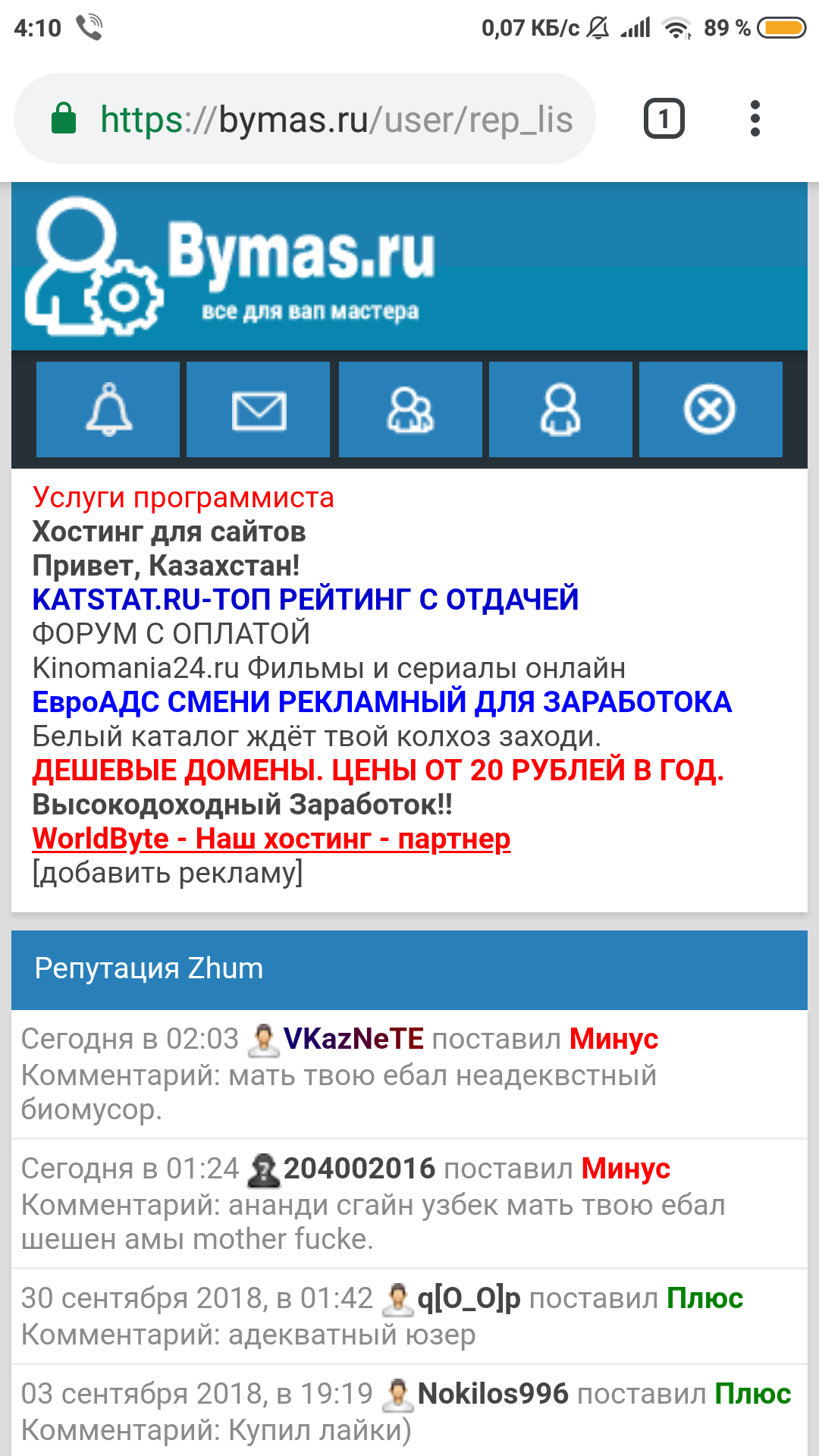Open the WorldByte hosting partner link
Viewport: 819px width, 1456px height.
point(271,839)
